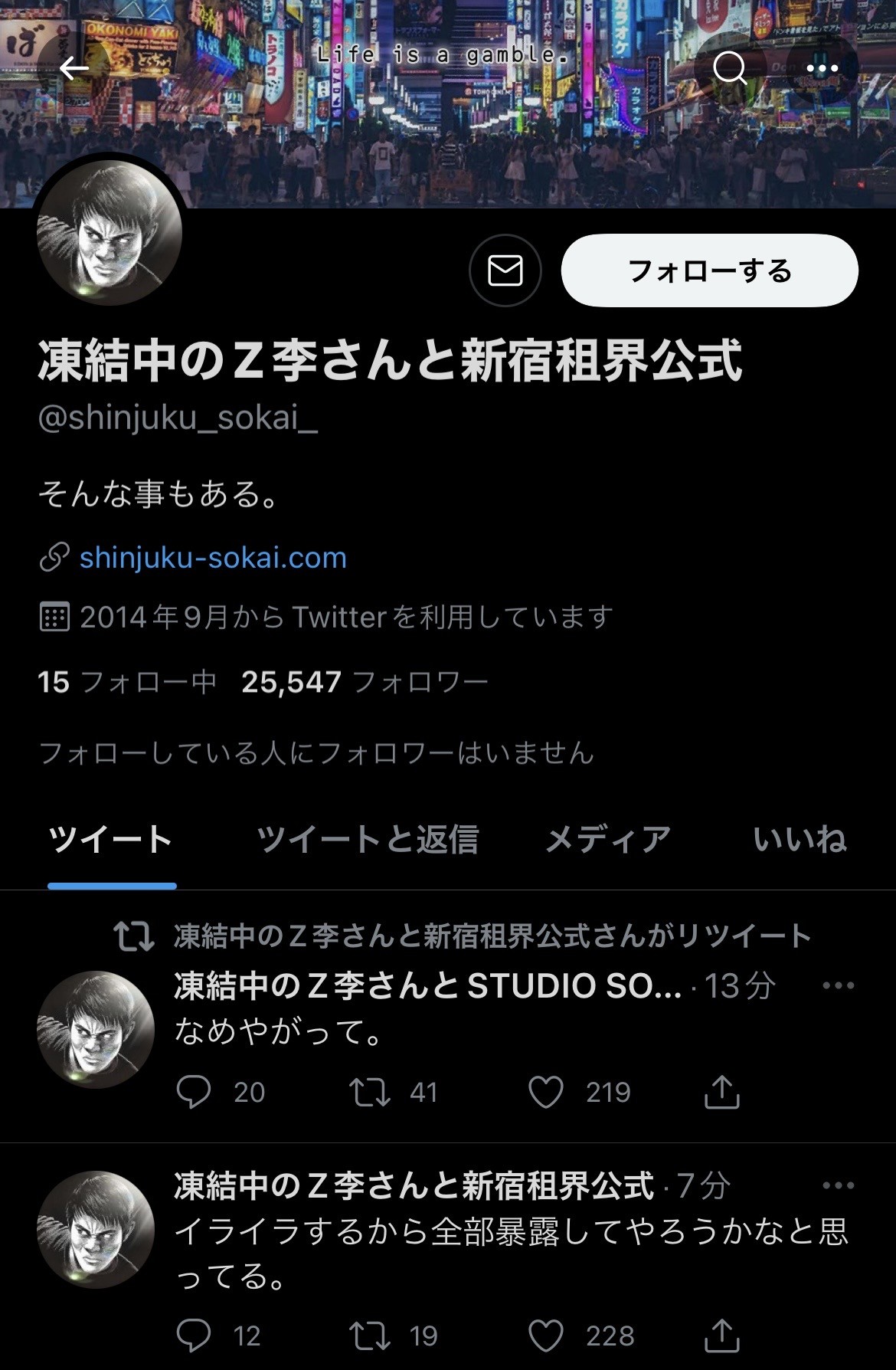Switch to the ツイートと返信 tab
Screen dimensions: 896x1370
[368, 840]
